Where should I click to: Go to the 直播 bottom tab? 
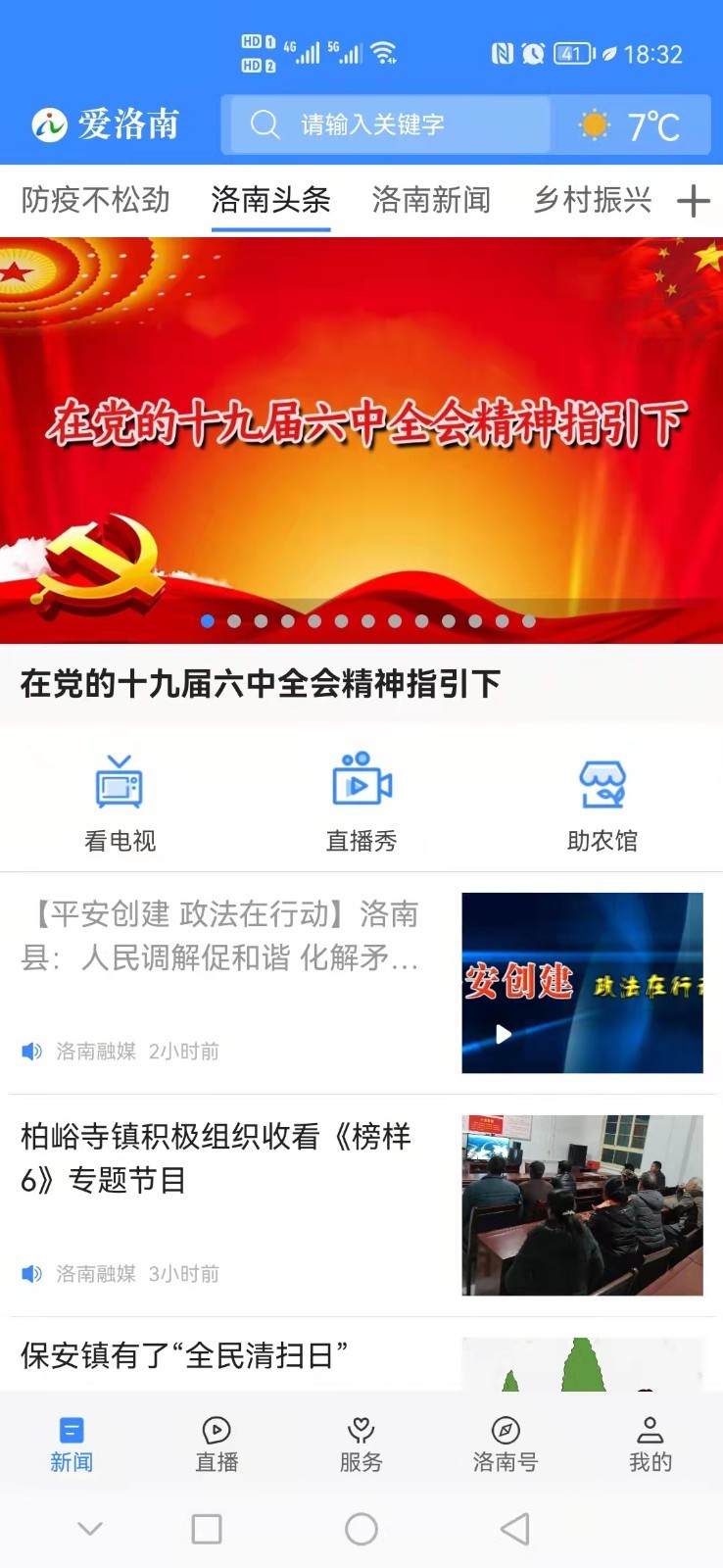point(217,1445)
